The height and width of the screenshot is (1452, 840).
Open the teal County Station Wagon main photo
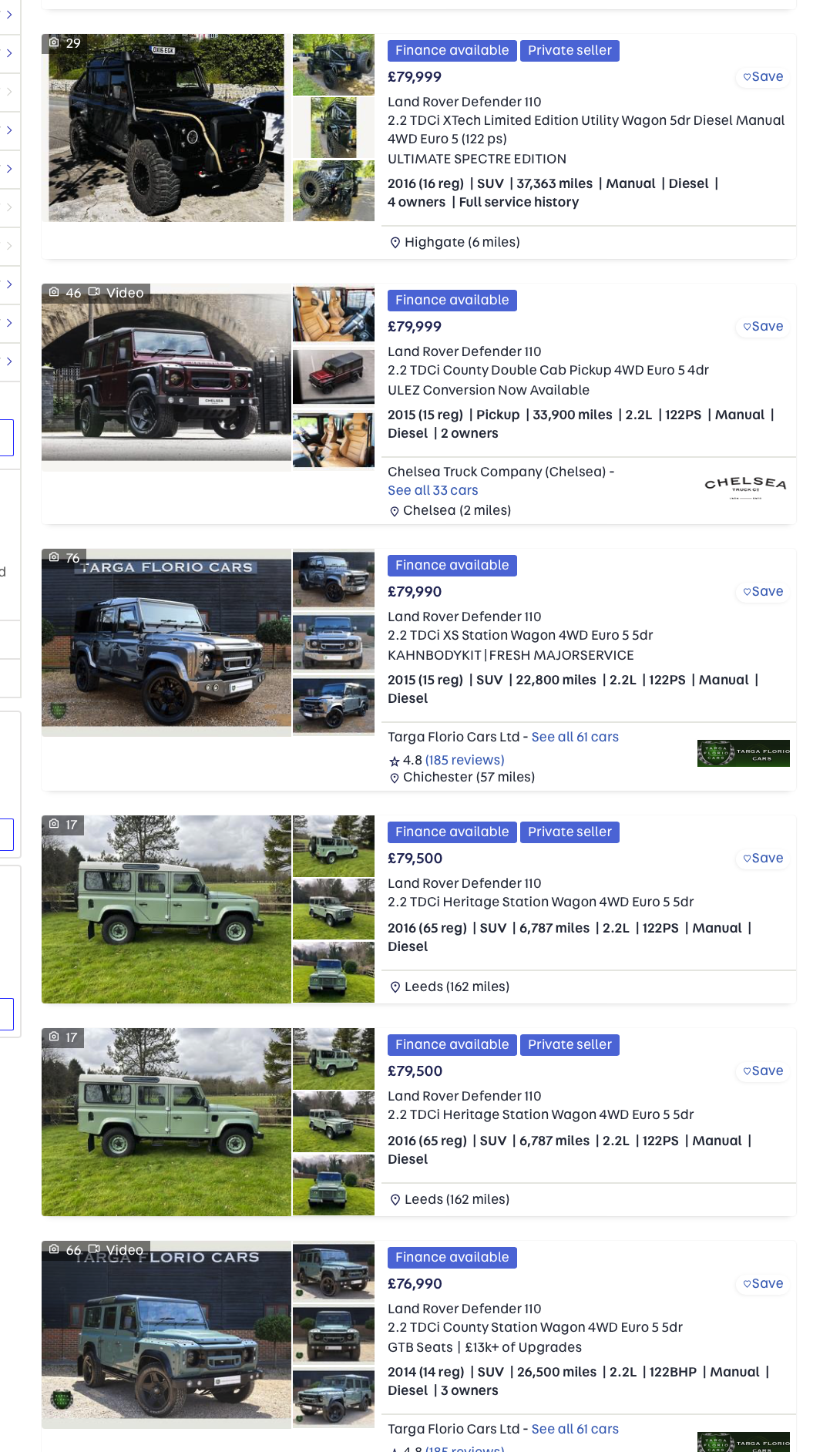coord(166,1335)
